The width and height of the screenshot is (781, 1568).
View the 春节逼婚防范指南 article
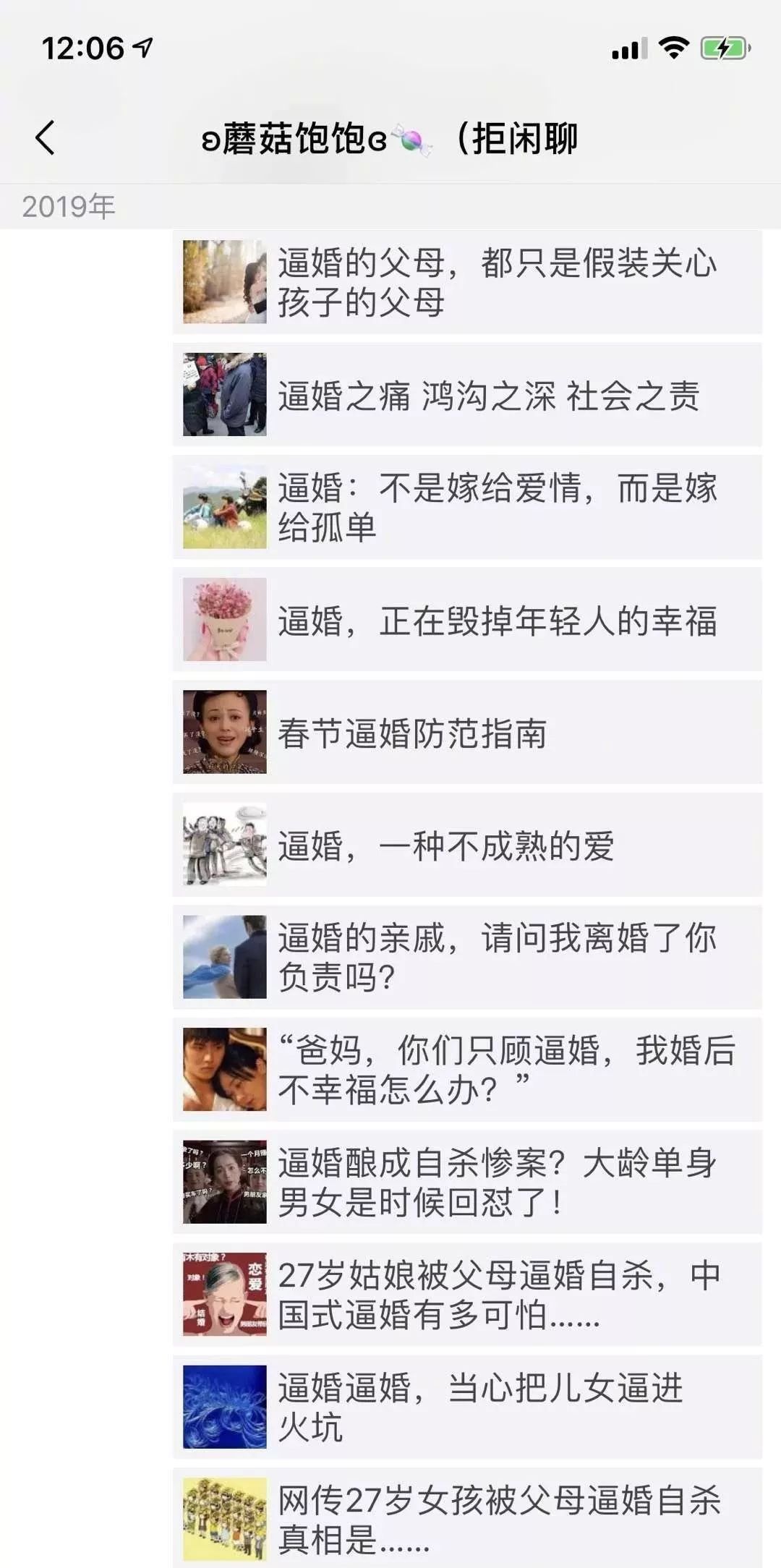pyautogui.click(x=467, y=733)
